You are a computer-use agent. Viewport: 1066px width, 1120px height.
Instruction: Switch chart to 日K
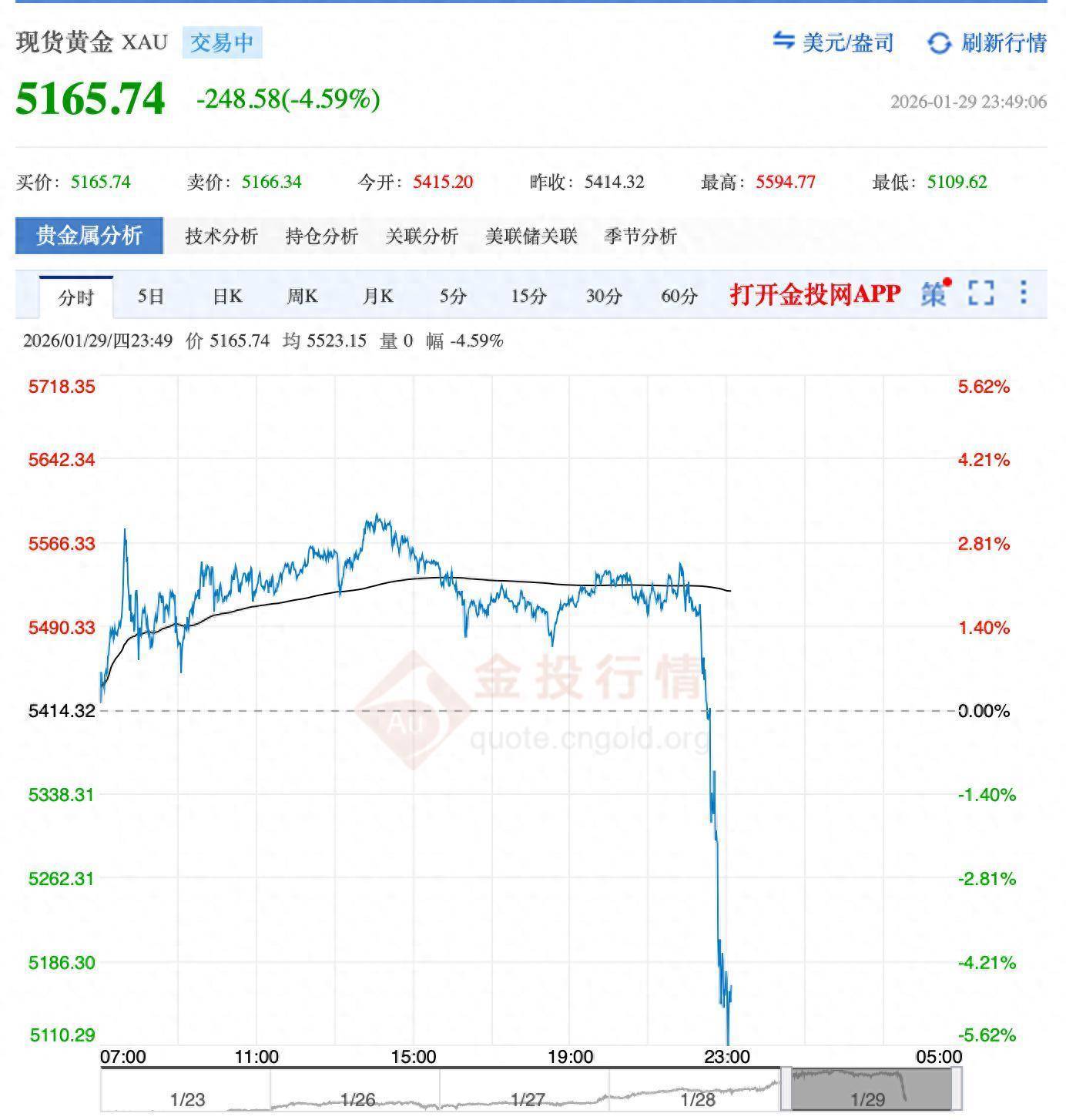tap(227, 296)
